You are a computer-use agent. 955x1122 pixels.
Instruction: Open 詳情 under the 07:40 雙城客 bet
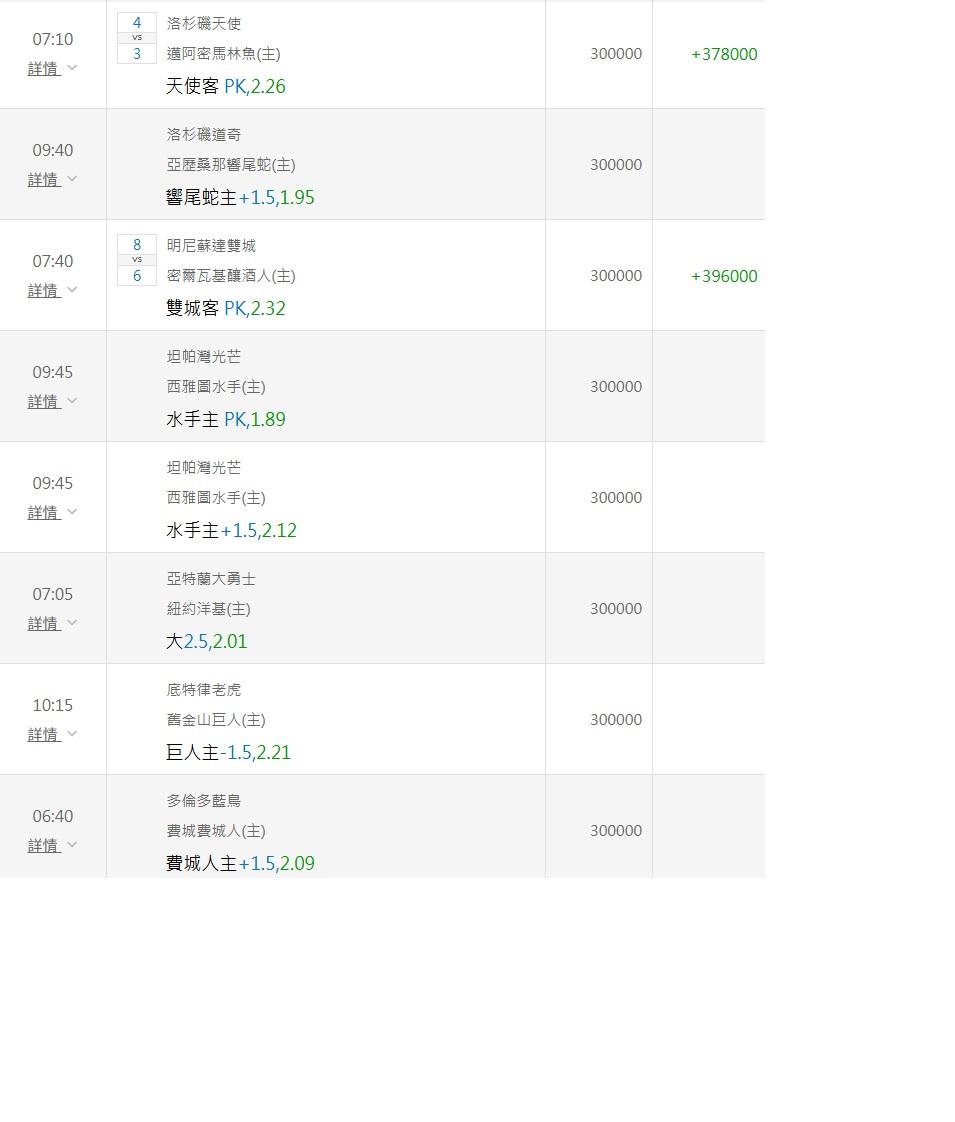(x=52, y=291)
